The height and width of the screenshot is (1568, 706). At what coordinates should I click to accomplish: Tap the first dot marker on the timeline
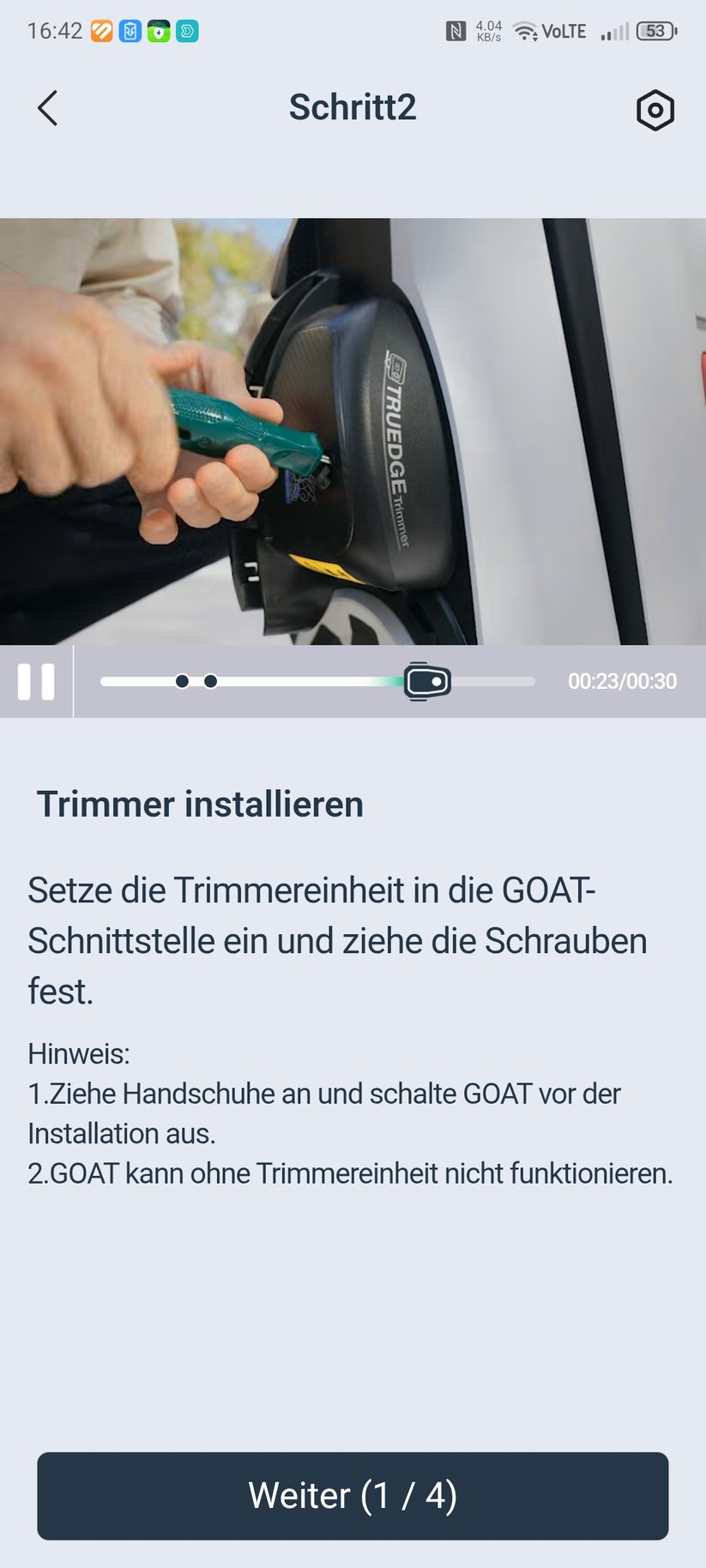pos(182,681)
